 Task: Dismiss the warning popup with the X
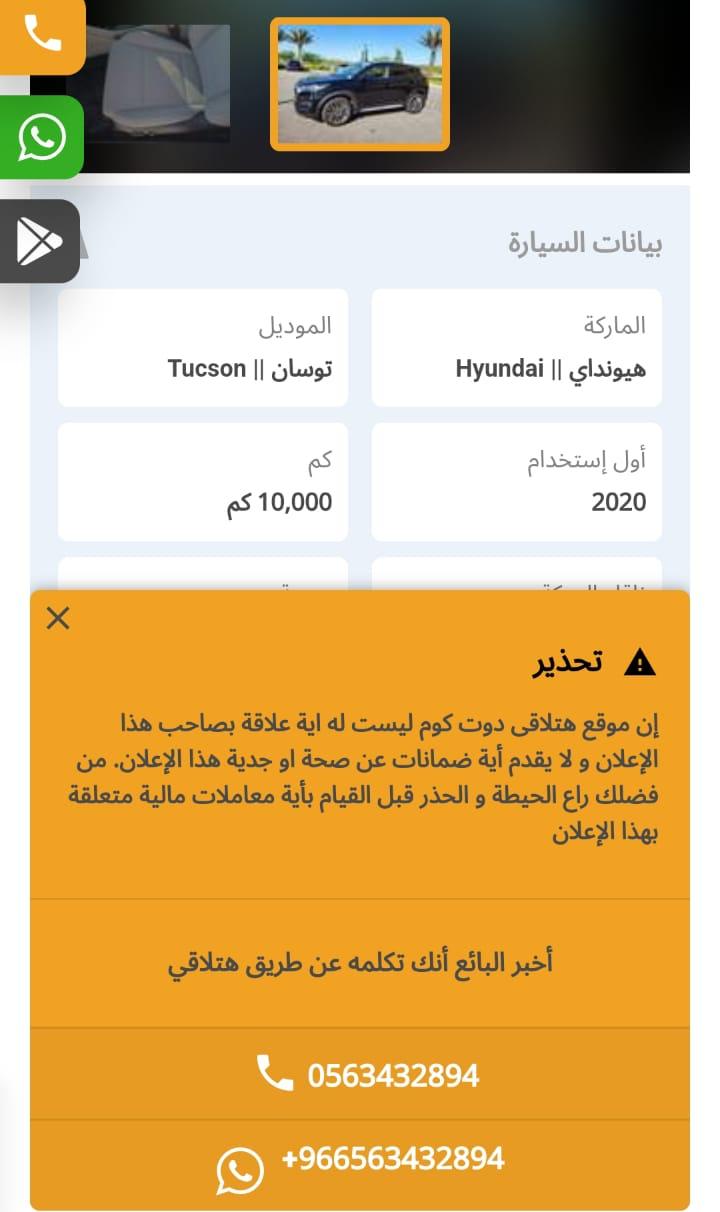pyautogui.click(x=58, y=618)
